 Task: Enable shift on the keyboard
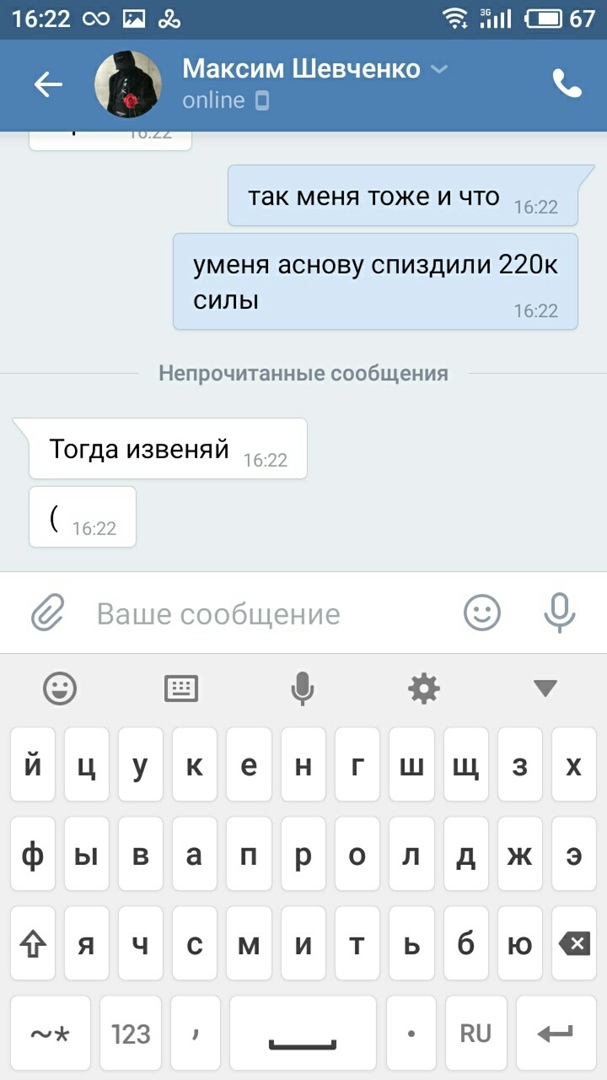[33, 944]
